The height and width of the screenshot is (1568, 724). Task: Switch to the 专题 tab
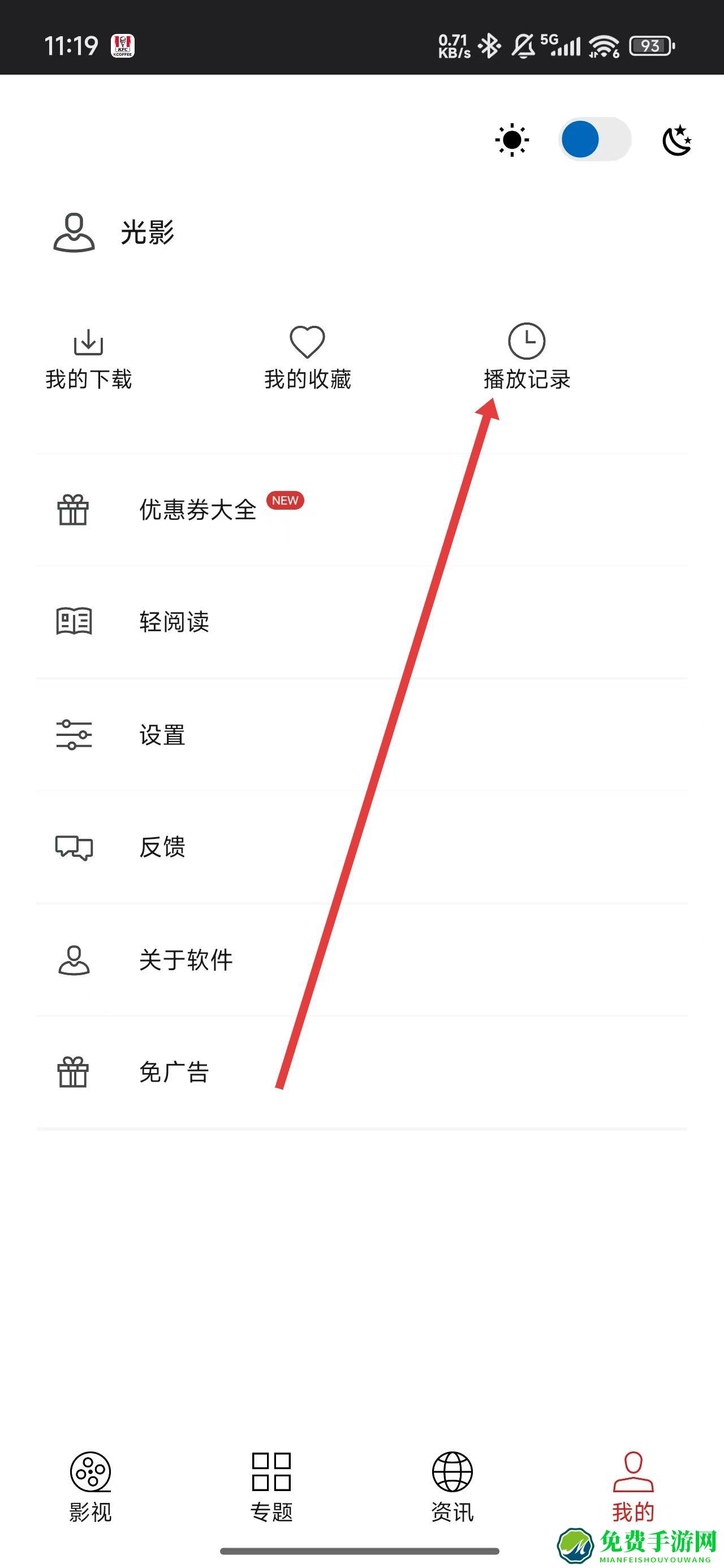[x=271, y=1486]
